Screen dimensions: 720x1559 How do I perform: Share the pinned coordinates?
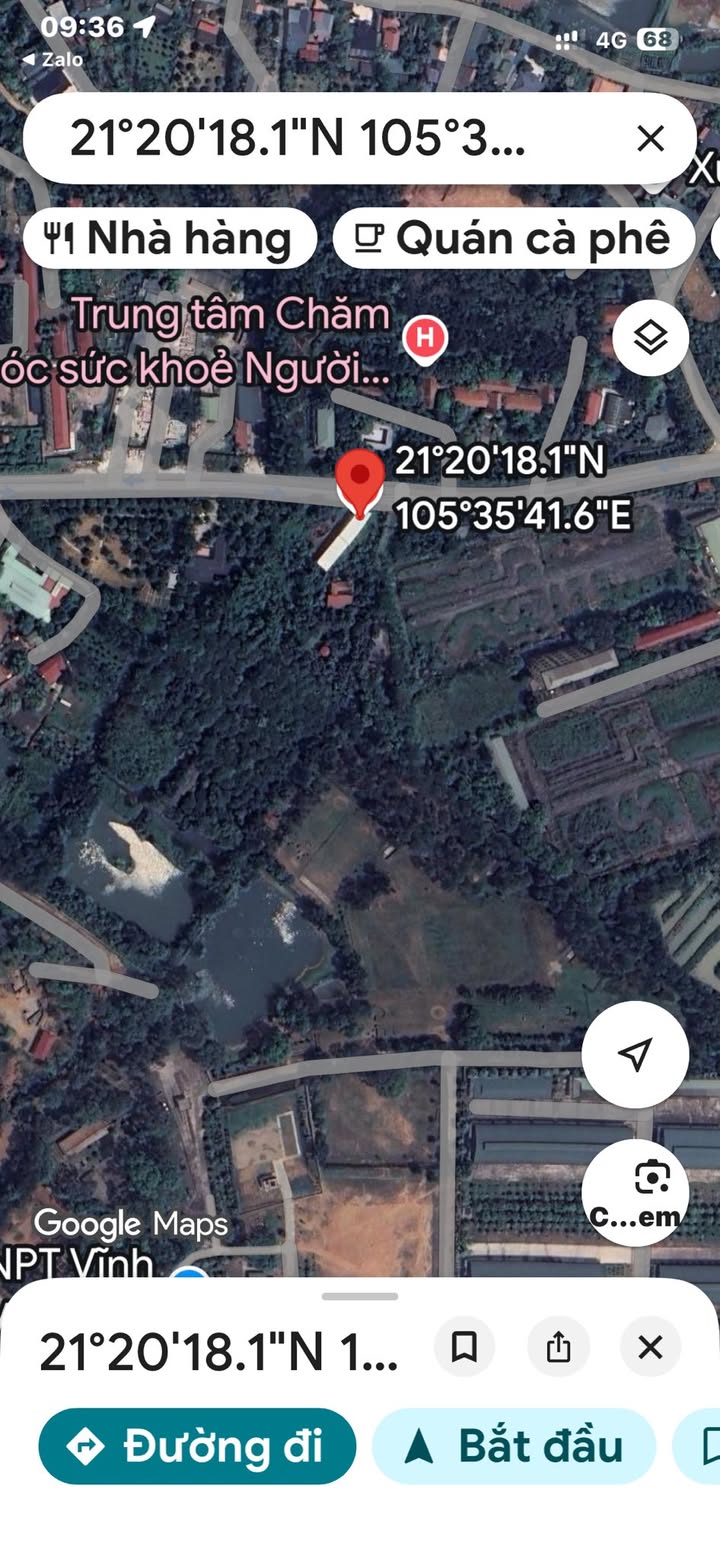(558, 1347)
